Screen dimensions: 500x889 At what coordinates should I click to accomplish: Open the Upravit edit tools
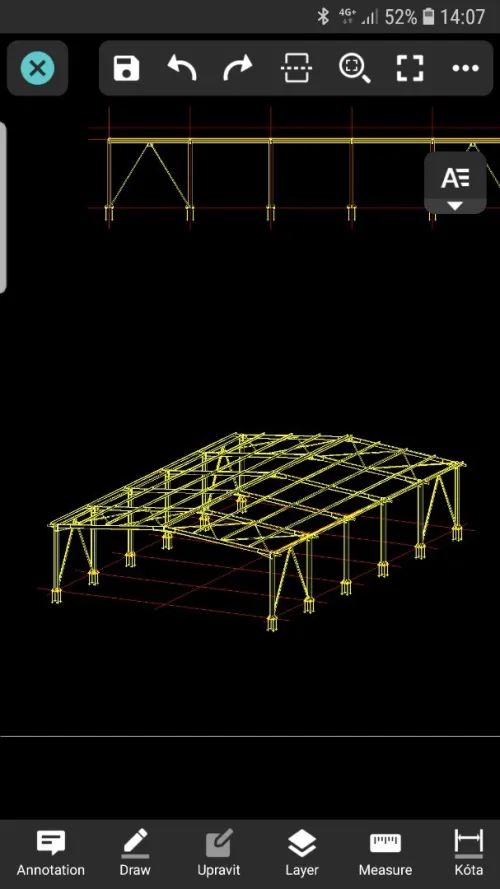point(219,854)
